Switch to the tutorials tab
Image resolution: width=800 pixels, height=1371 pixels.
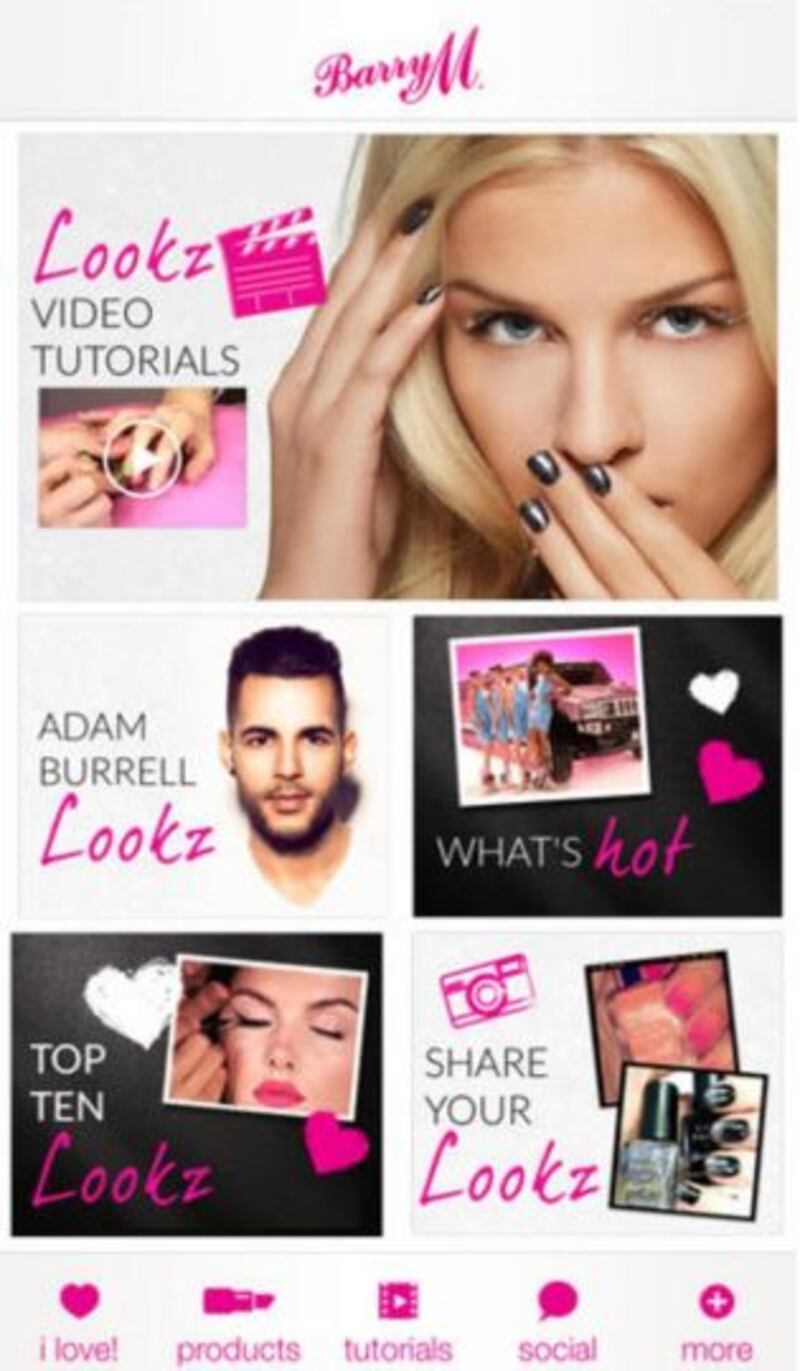coord(398,1320)
